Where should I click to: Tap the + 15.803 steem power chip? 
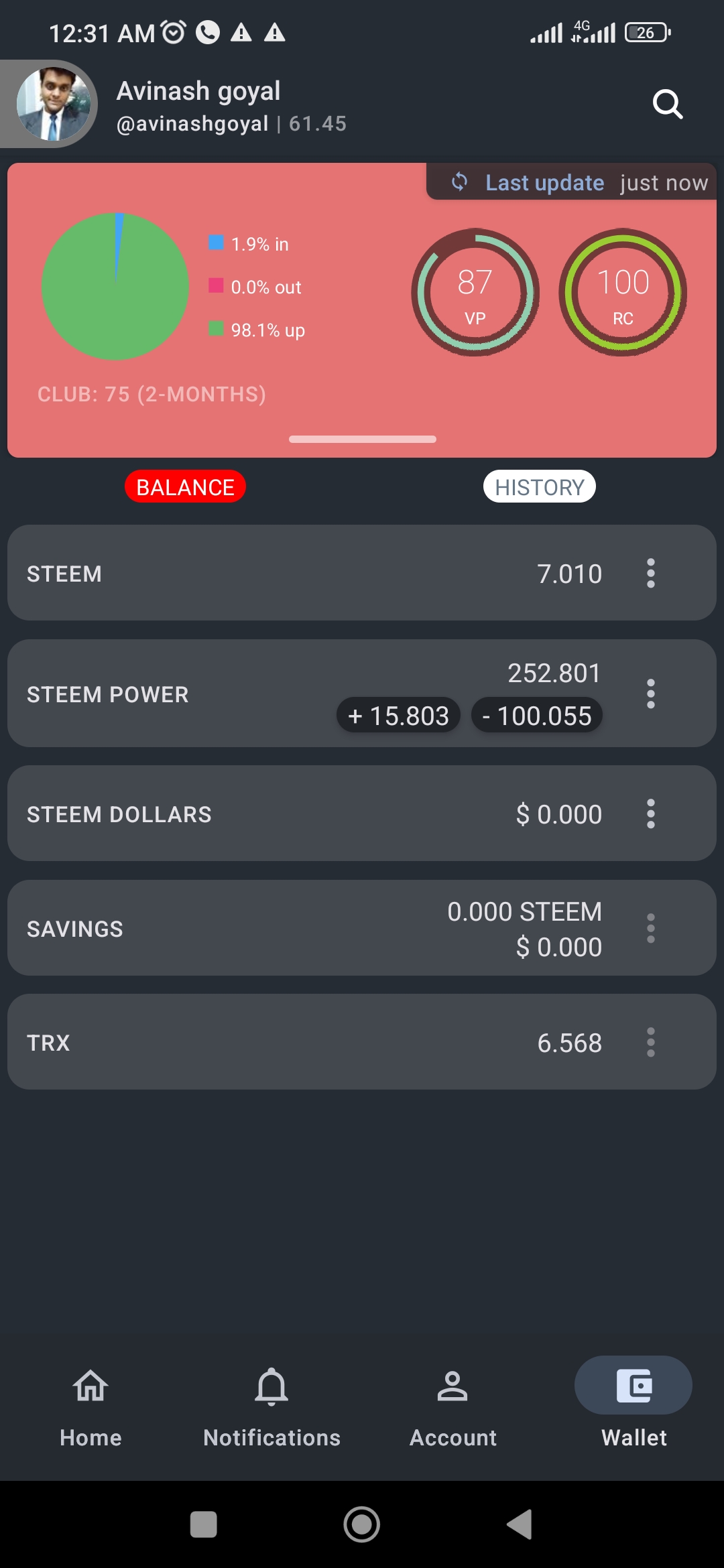tap(398, 716)
